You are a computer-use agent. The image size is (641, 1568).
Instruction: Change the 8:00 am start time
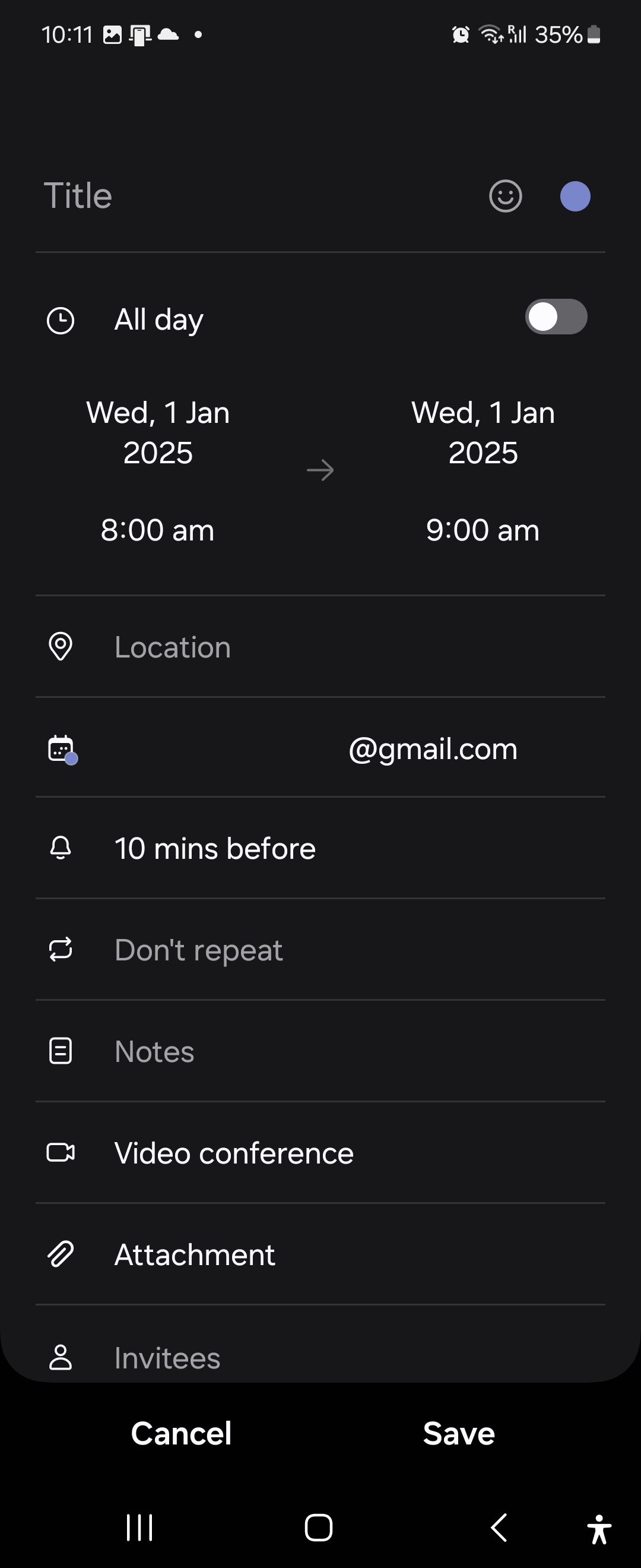[158, 530]
